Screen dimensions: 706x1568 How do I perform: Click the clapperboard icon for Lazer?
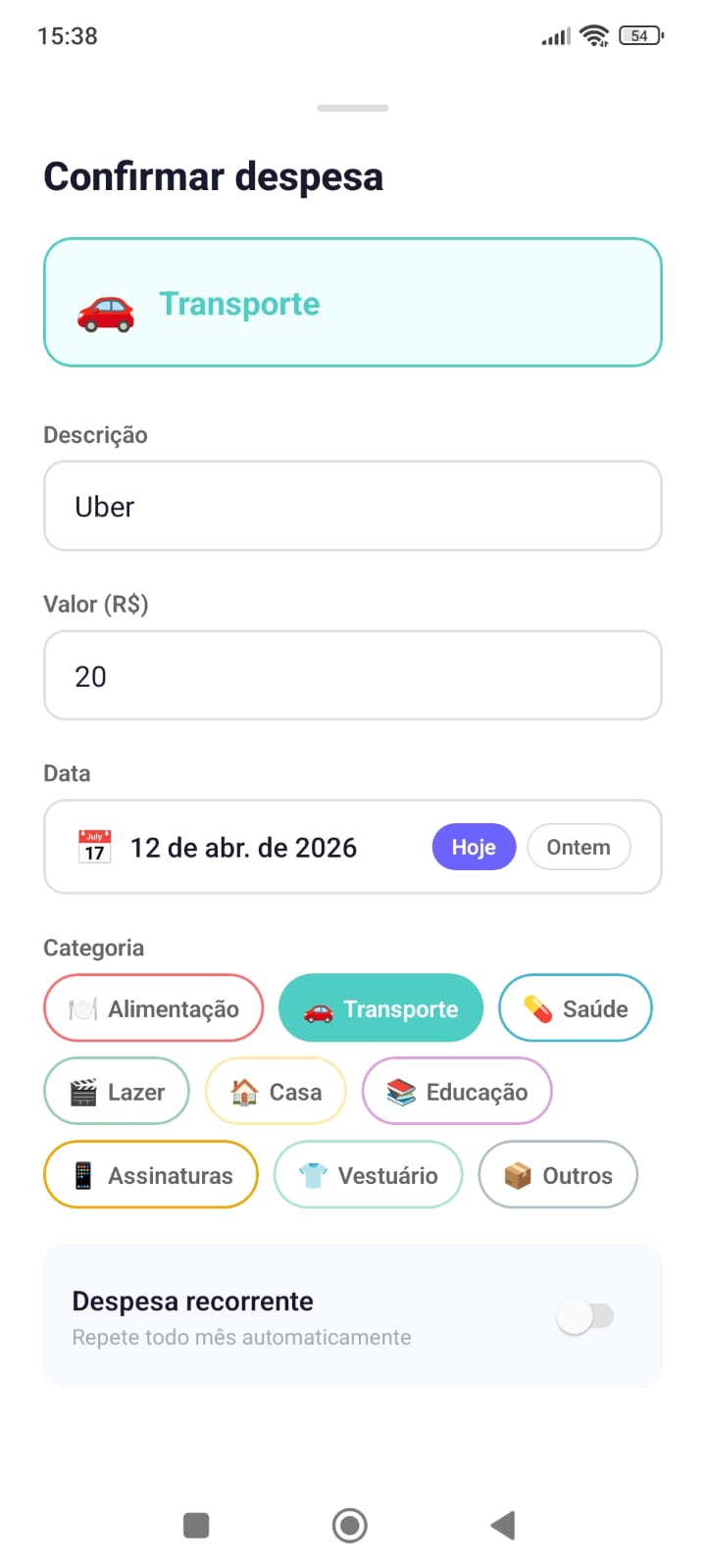pyautogui.click(x=81, y=1091)
